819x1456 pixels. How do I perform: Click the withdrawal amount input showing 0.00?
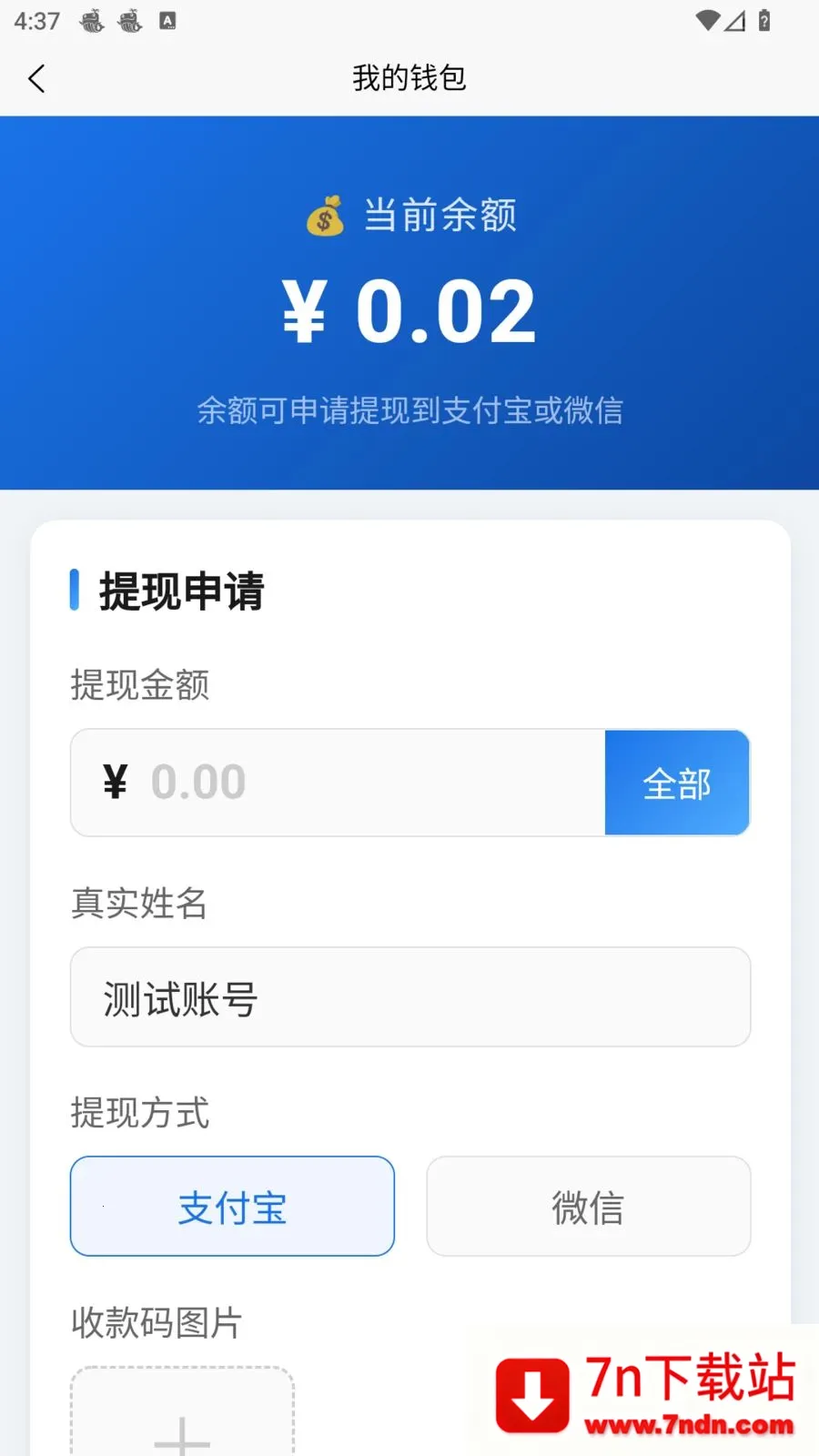[337, 783]
